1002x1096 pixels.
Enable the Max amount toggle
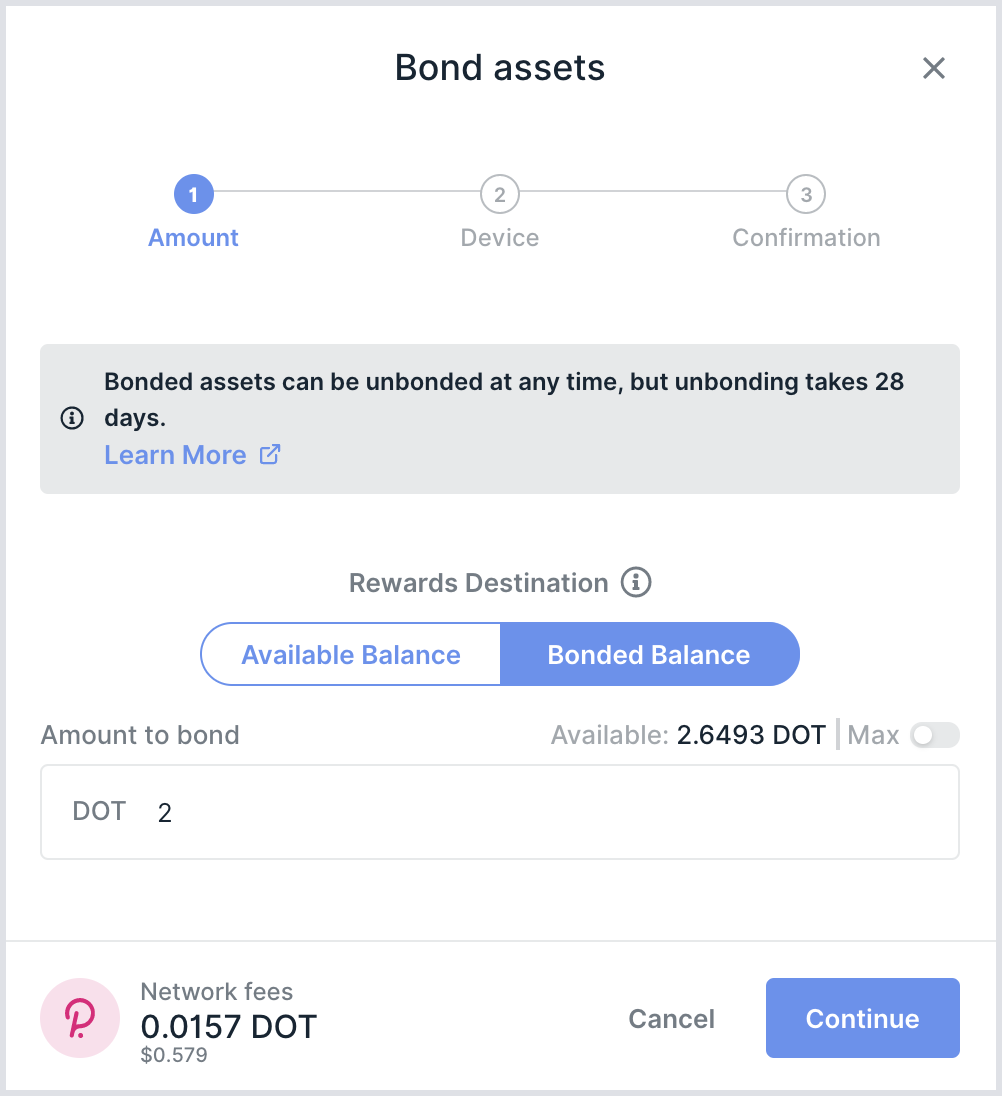[934, 736]
